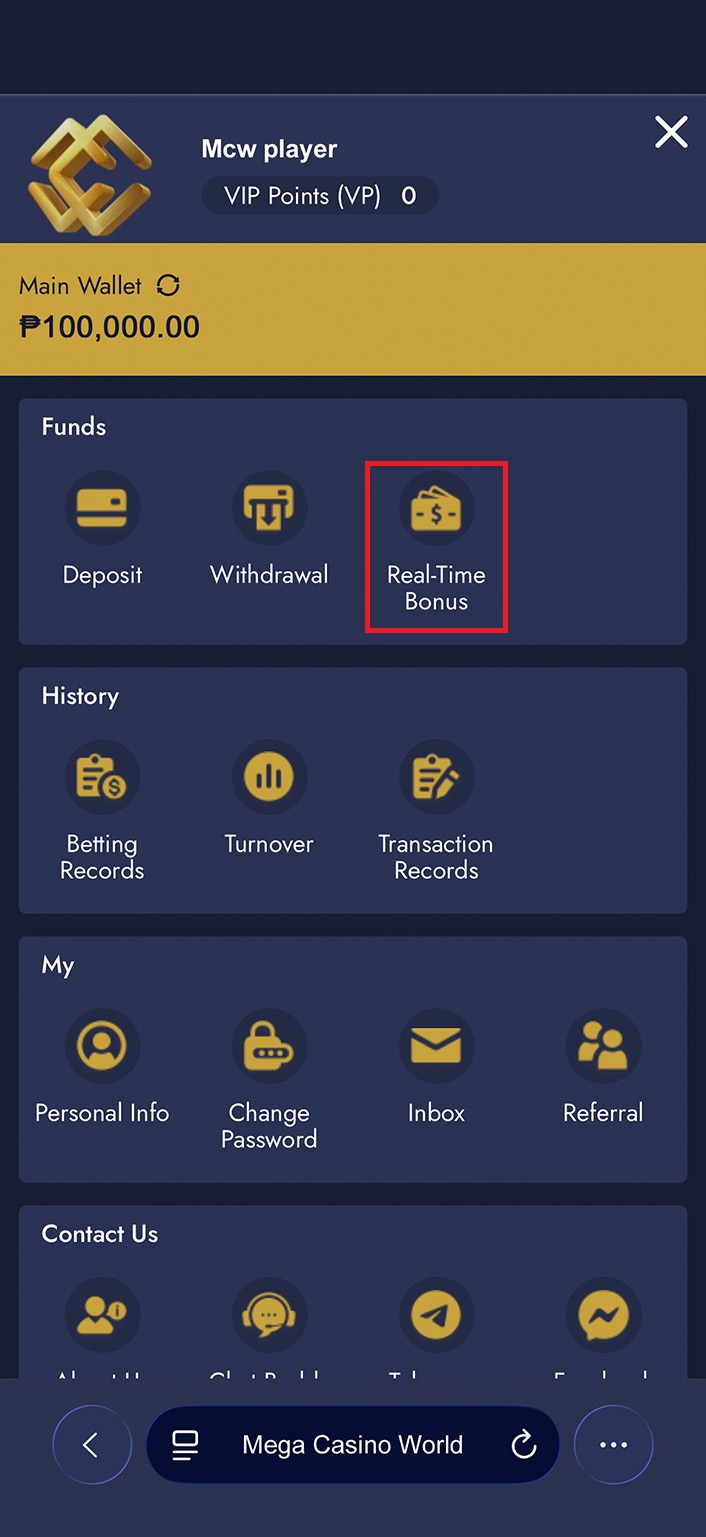This screenshot has height=1537, width=706.
Task: Close the account menu panel
Action: point(670,132)
